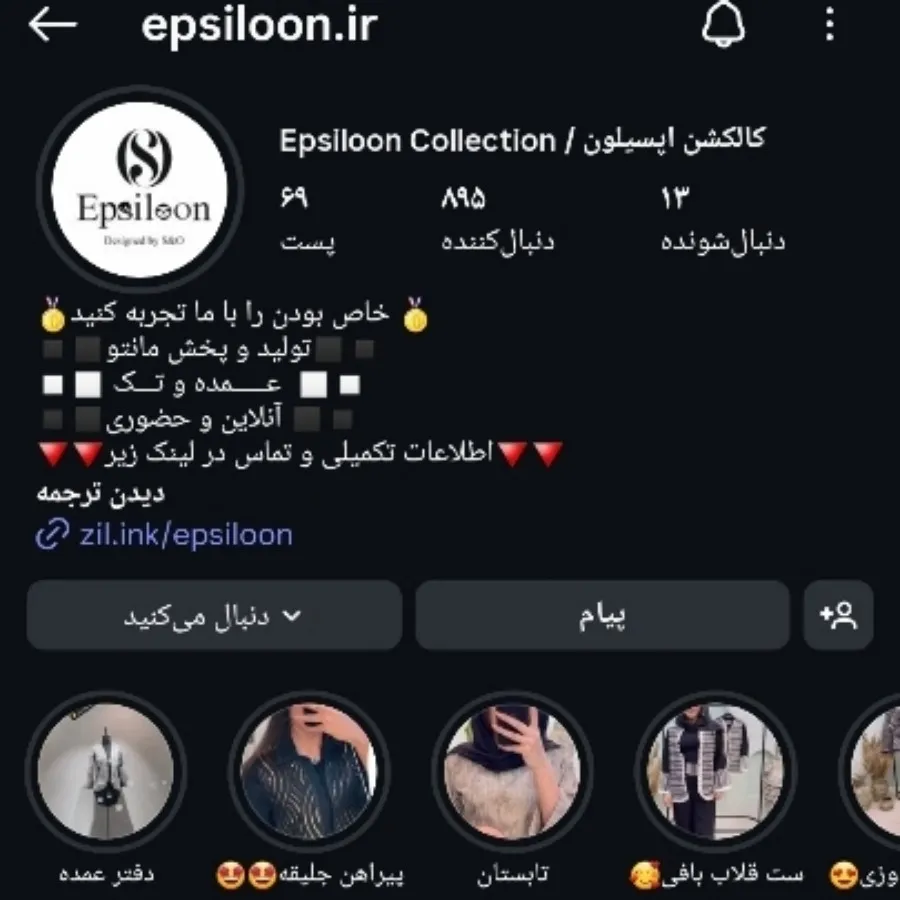This screenshot has height=900, width=900.
Task: Open the ۸۹۵ followers list
Action: (497, 218)
